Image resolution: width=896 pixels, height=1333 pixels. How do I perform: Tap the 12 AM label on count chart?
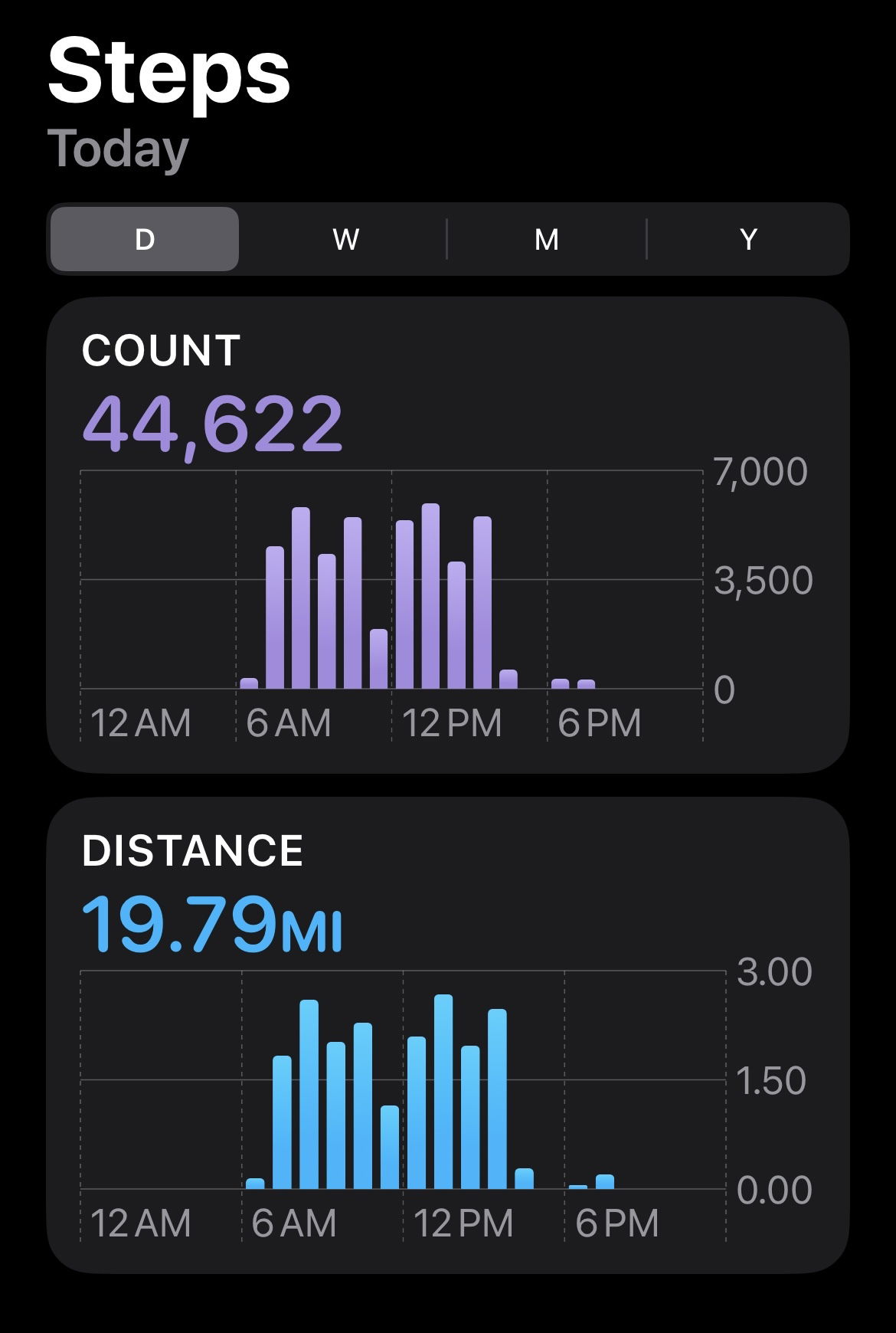142,721
